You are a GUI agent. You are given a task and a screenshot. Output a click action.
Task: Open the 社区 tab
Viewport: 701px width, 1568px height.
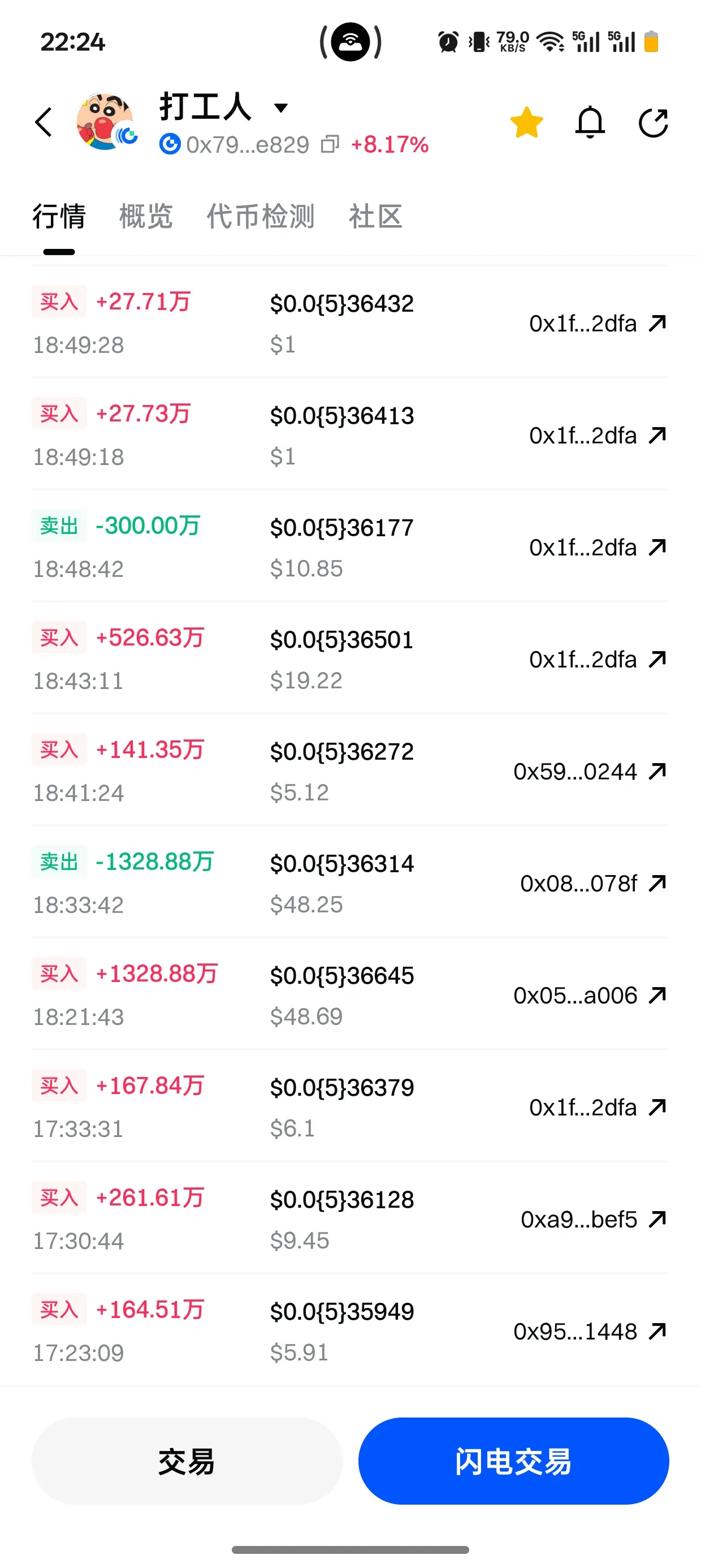click(375, 217)
